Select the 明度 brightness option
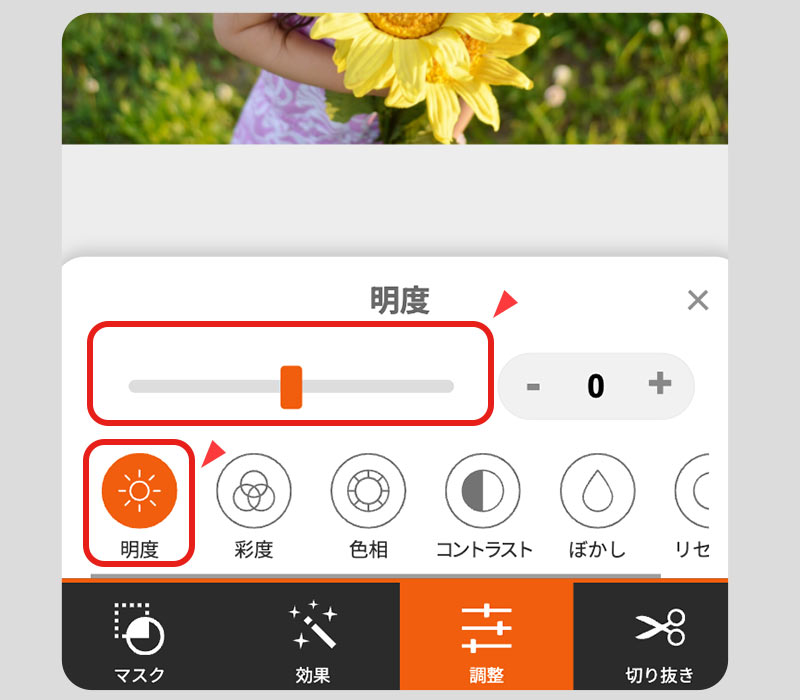The width and height of the screenshot is (800, 700). click(x=140, y=491)
